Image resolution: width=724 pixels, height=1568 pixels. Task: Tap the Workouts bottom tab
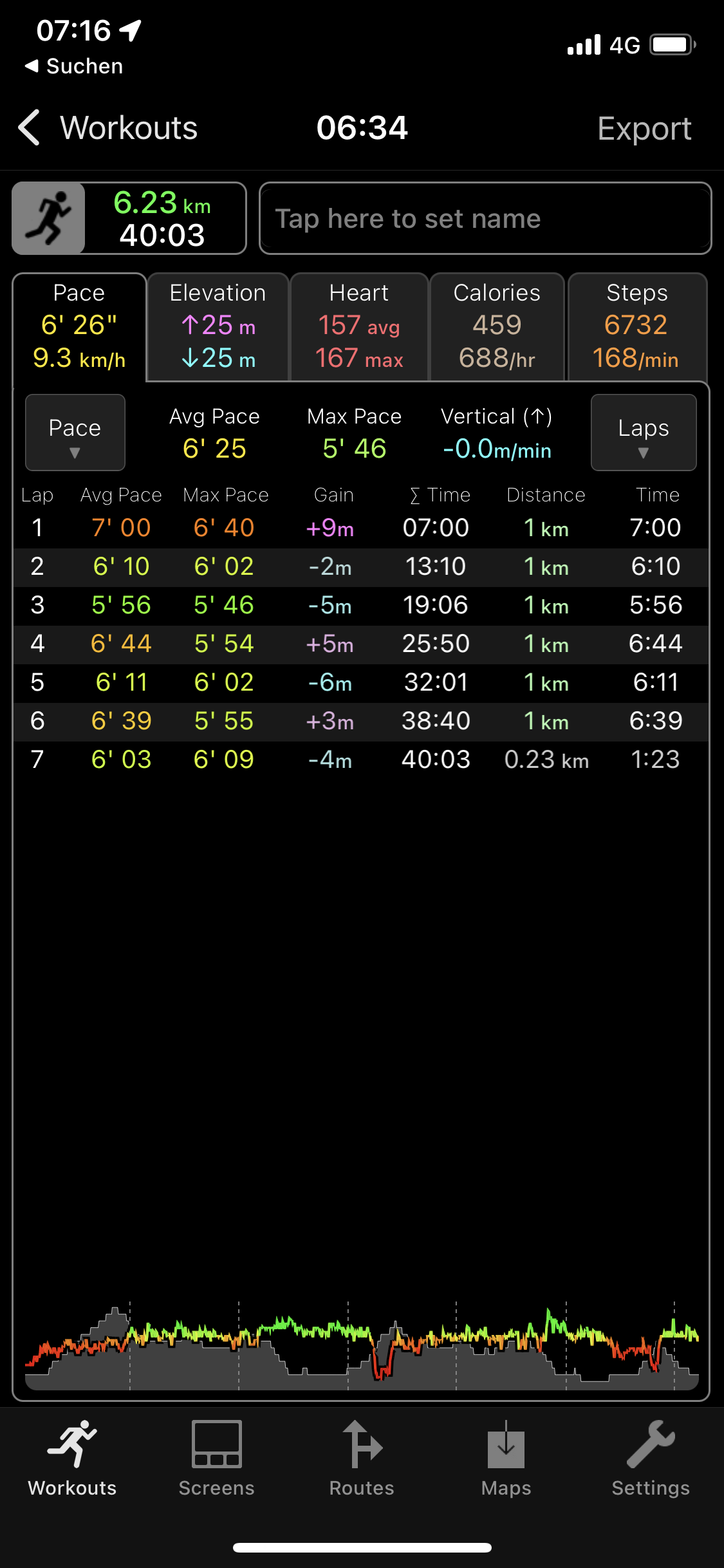72,1459
